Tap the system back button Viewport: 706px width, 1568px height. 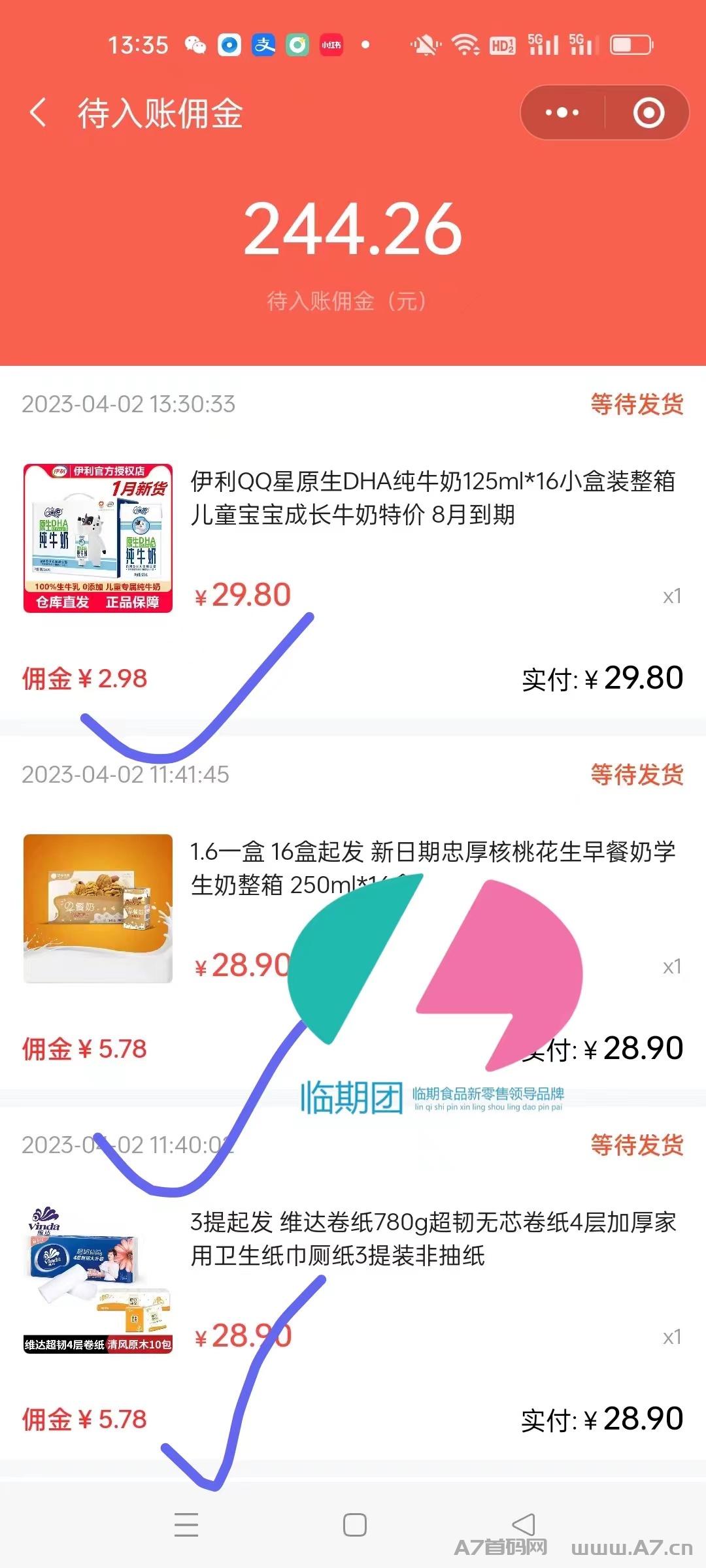pyautogui.click(x=523, y=1525)
